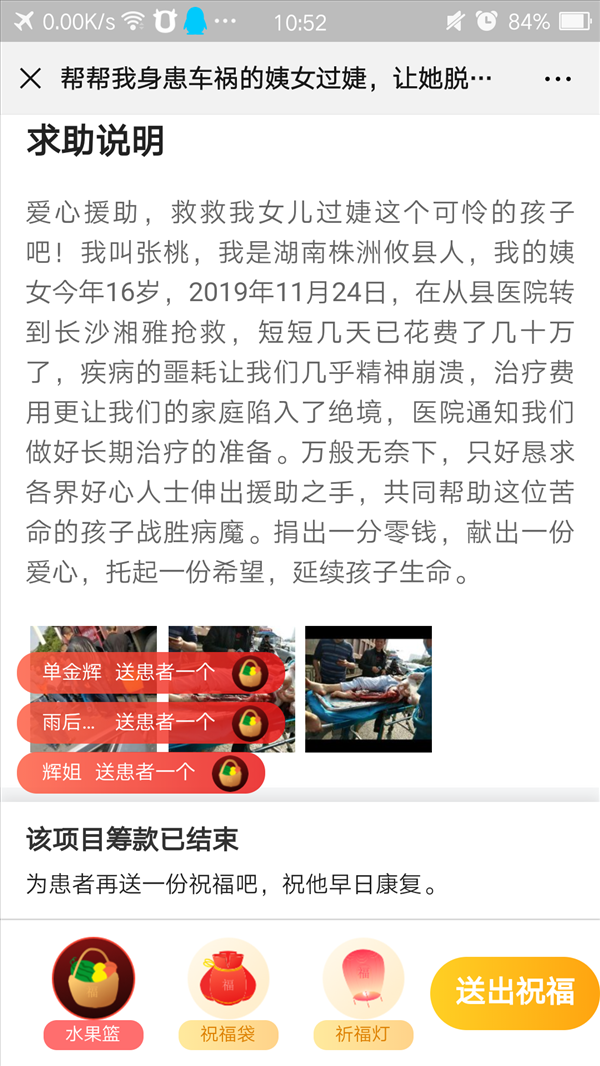Open the third help photo thumbnail
600x1066 pixels.
[x=368, y=689]
